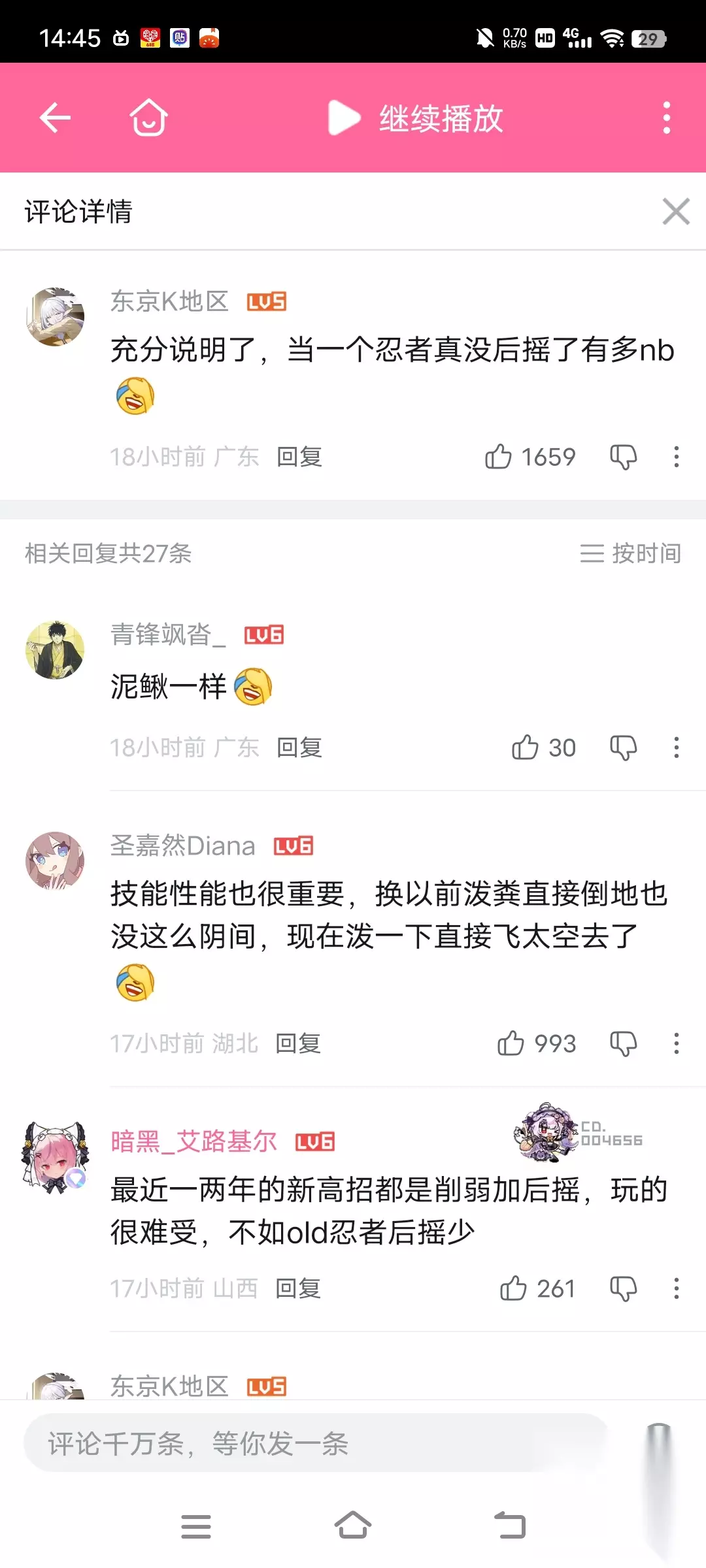Open 青锋飒沓_'s profile by username
Image resolution: width=706 pixels, height=1568 pixels.
[168, 634]
